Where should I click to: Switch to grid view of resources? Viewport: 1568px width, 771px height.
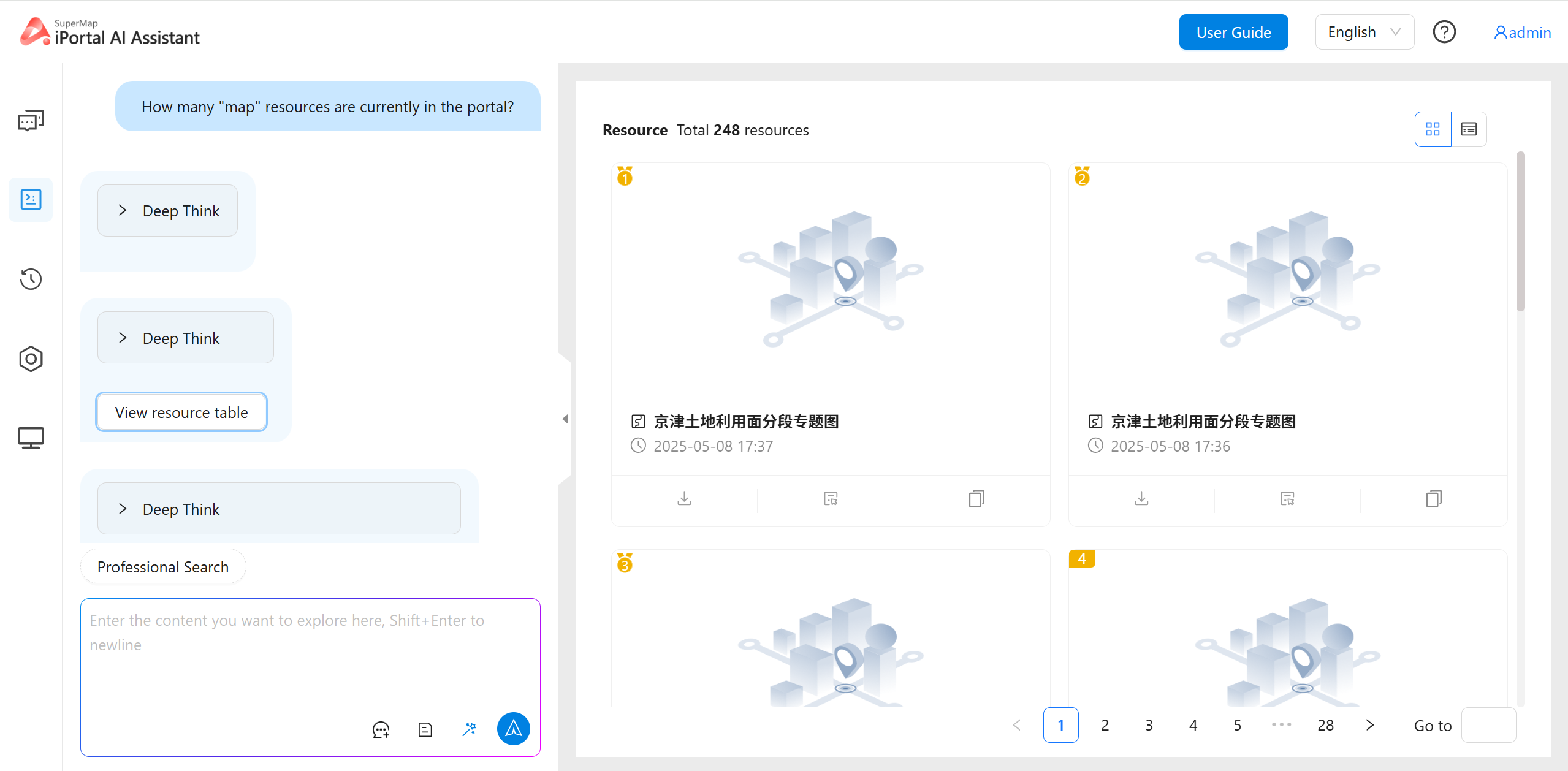pos(1433,129)
